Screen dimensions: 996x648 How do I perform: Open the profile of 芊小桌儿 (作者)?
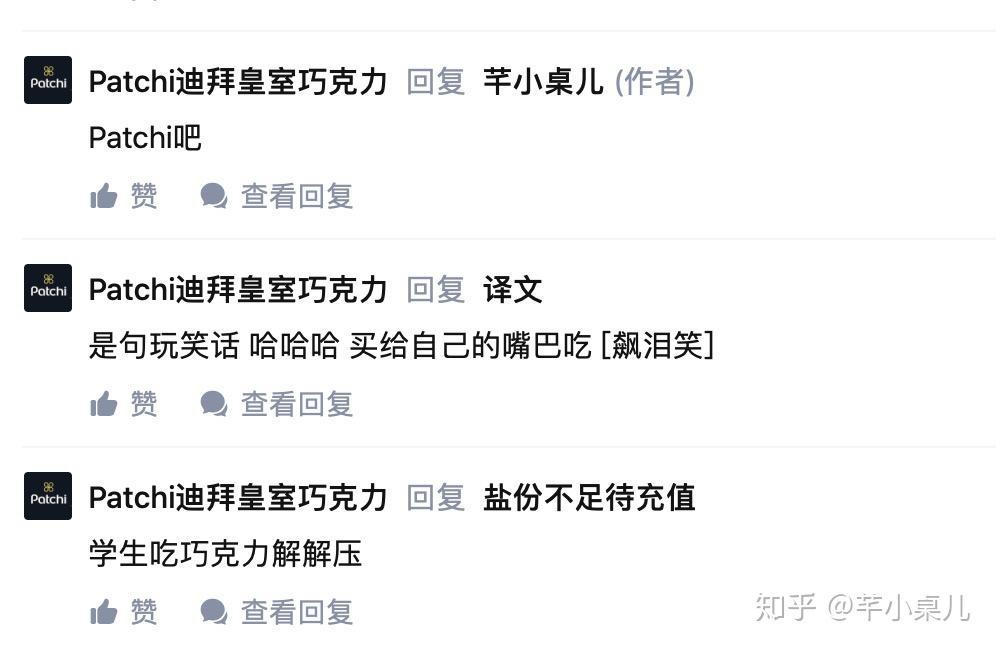point(543,82)
